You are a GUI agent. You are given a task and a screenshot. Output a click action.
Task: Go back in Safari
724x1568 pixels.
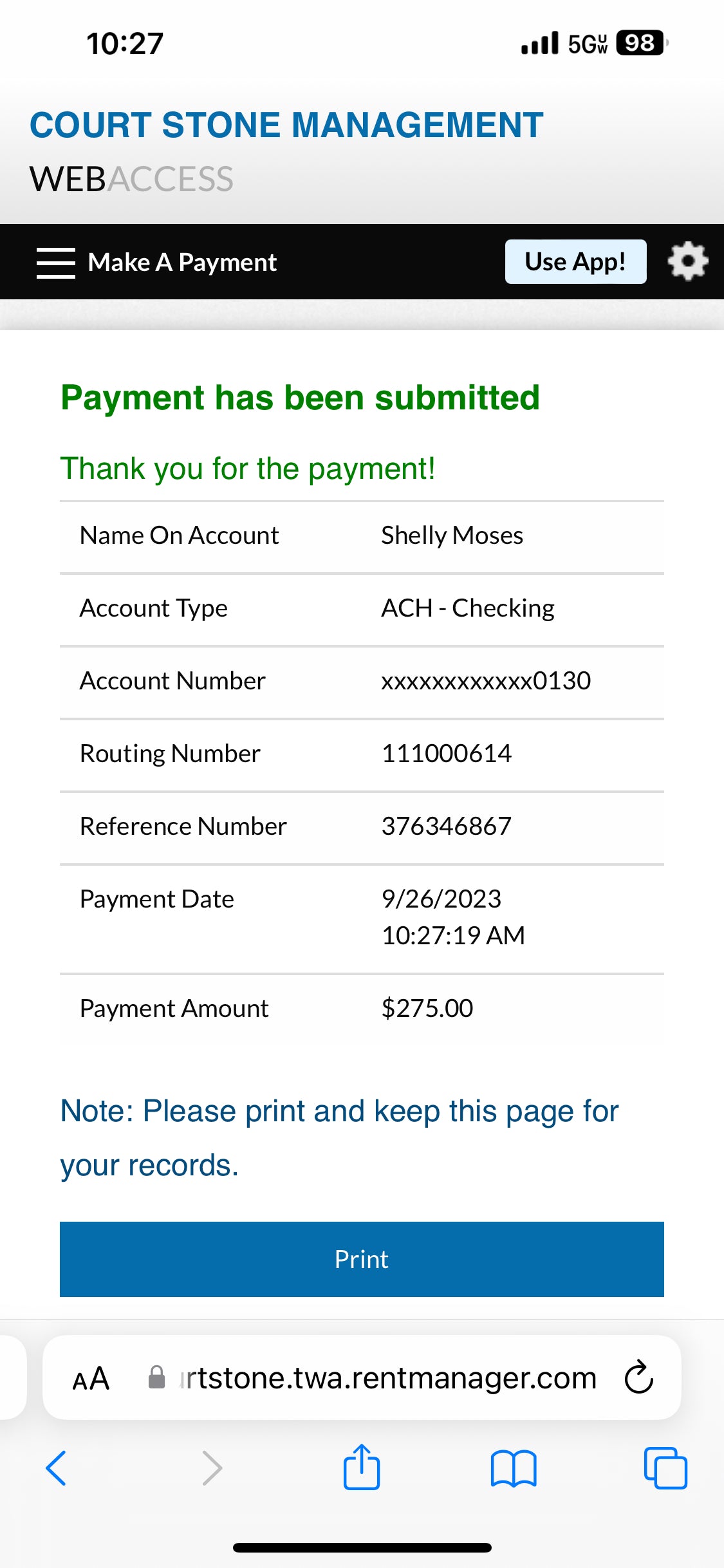point(56,1468)
